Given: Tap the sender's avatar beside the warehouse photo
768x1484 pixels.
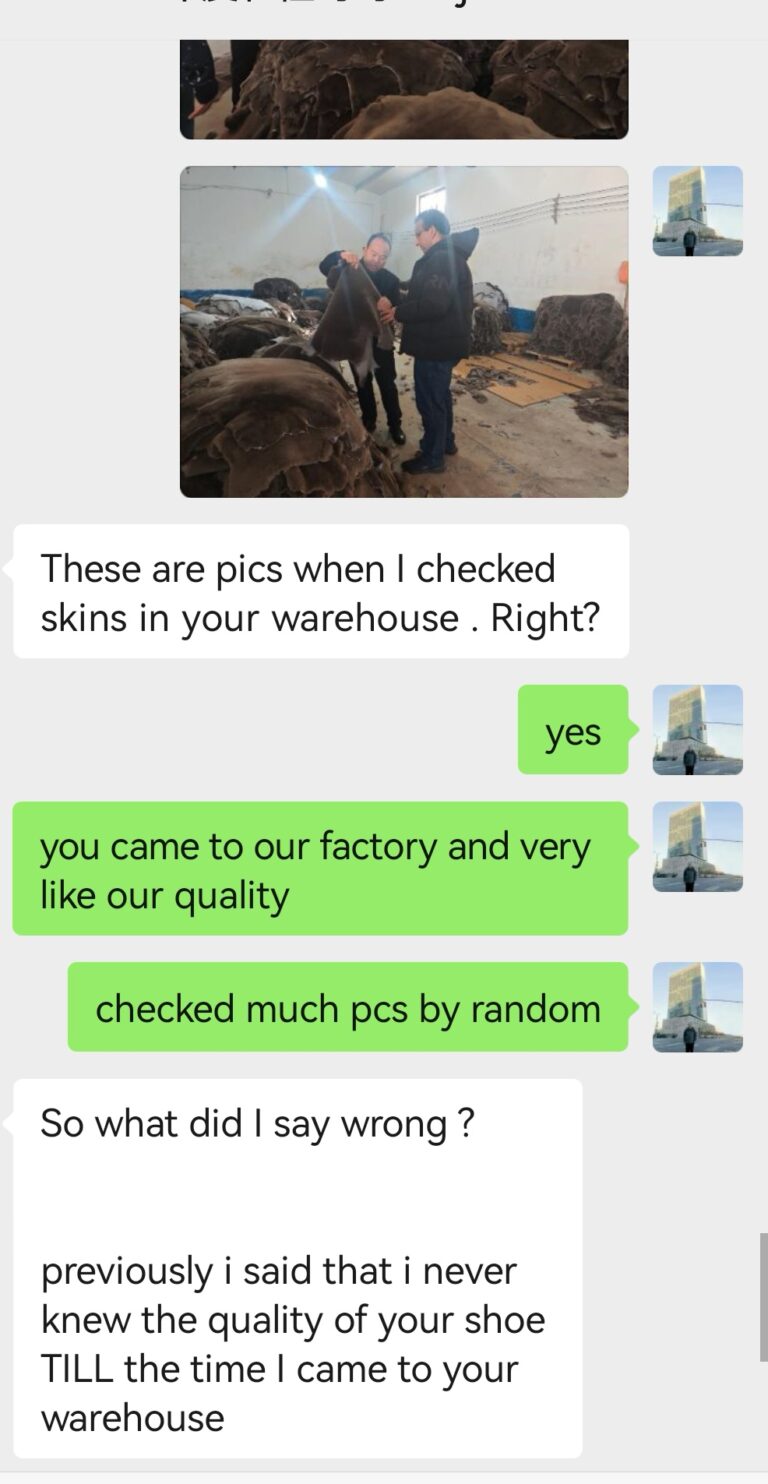Looking at the screenshot, I should (x=697, y=211).
